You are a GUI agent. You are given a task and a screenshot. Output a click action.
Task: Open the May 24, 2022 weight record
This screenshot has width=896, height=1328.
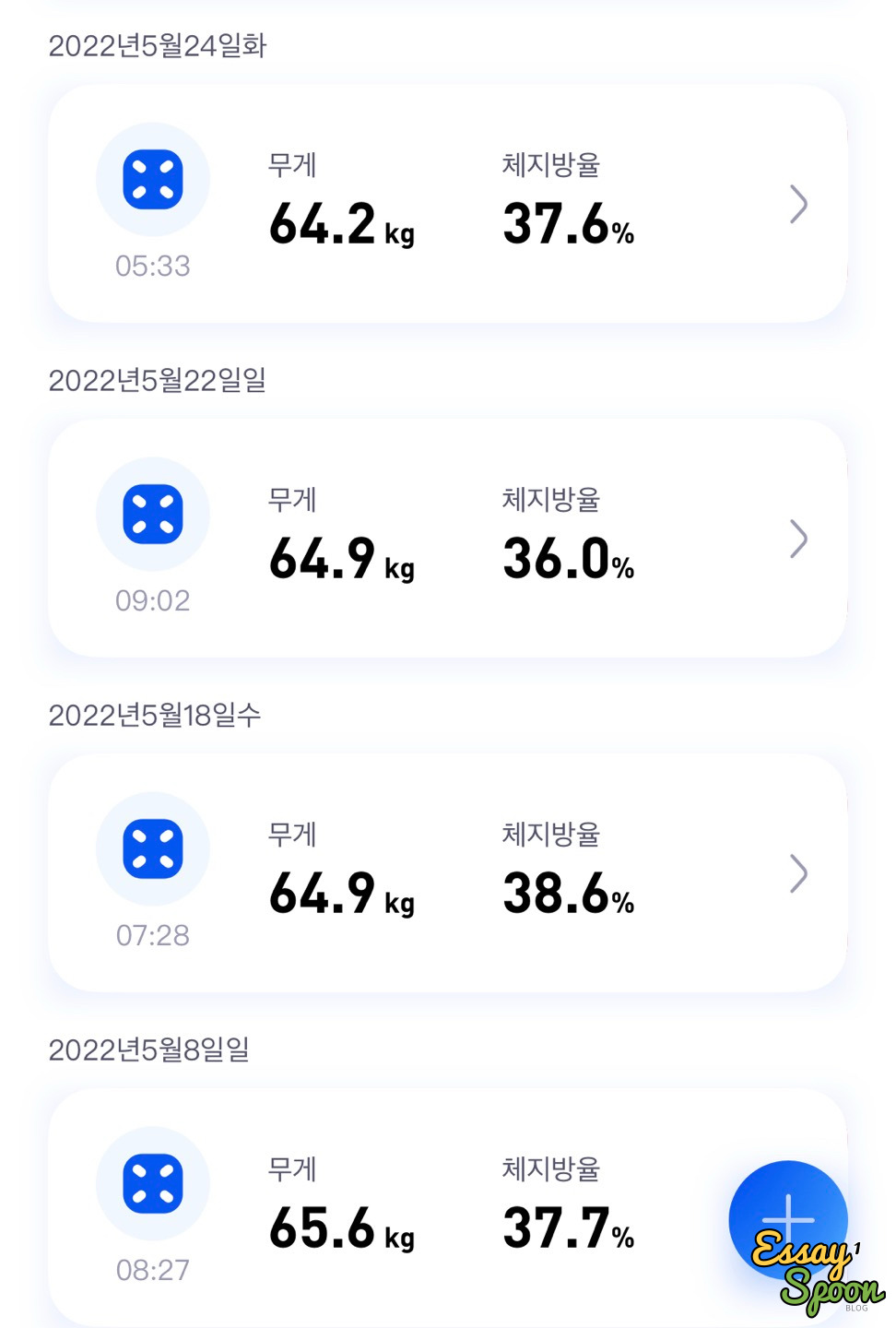click(x=447, y=204)
